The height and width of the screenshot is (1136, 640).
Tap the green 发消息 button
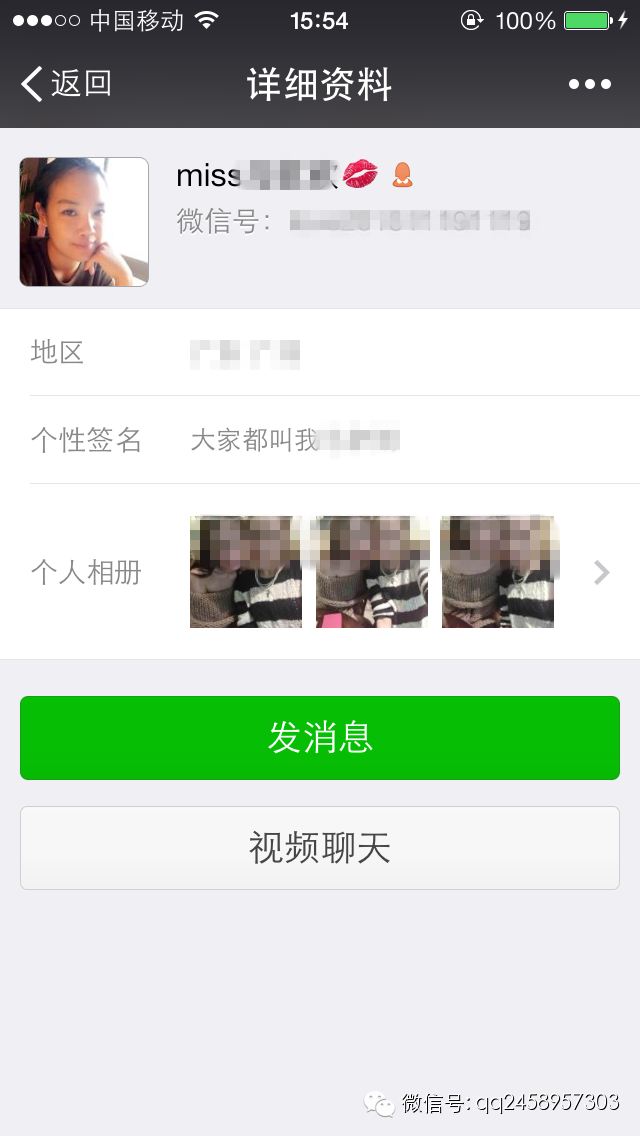320,738
